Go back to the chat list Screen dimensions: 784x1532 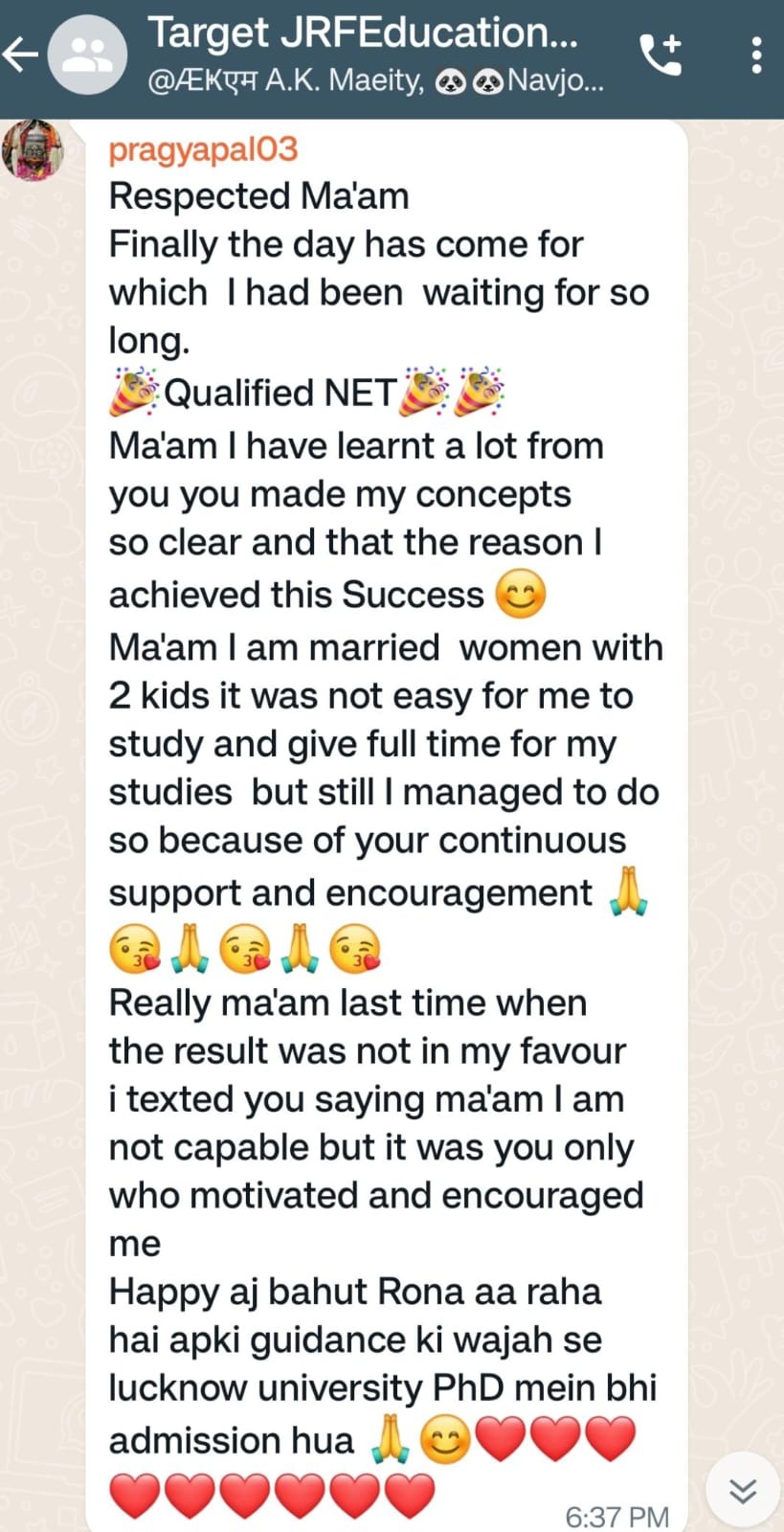click(x=21, y=56)
